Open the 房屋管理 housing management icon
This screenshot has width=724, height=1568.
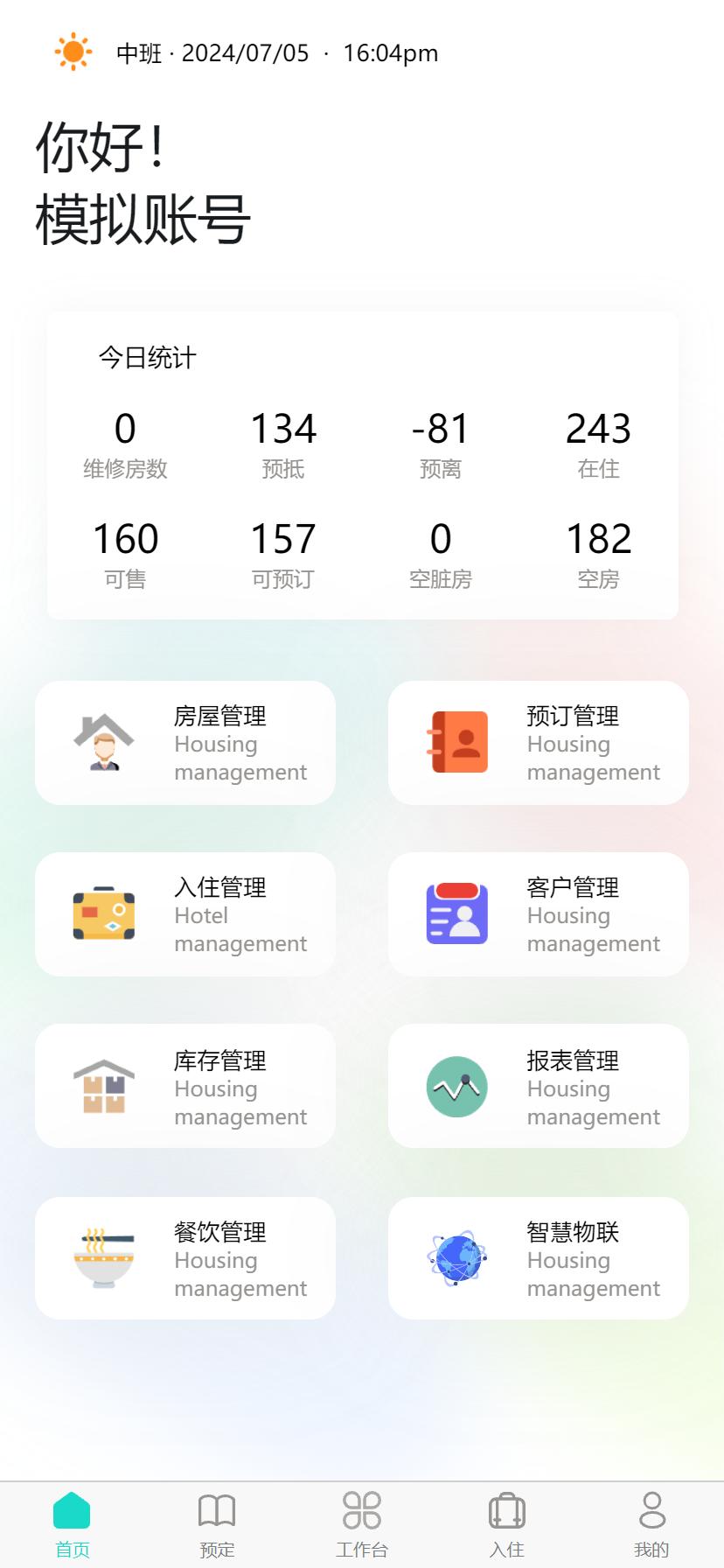(103, 740)
